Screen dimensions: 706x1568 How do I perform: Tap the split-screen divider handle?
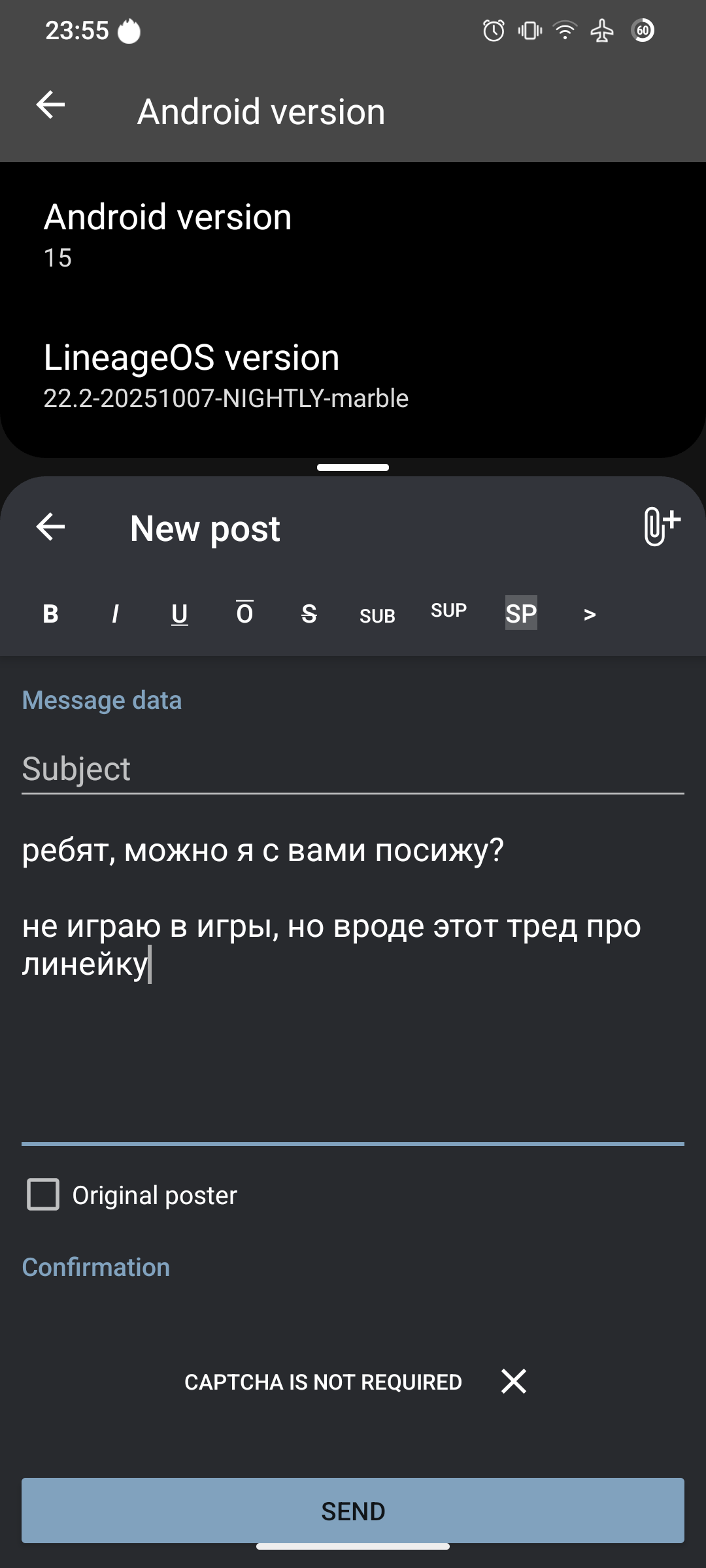[x=353, y=467]
